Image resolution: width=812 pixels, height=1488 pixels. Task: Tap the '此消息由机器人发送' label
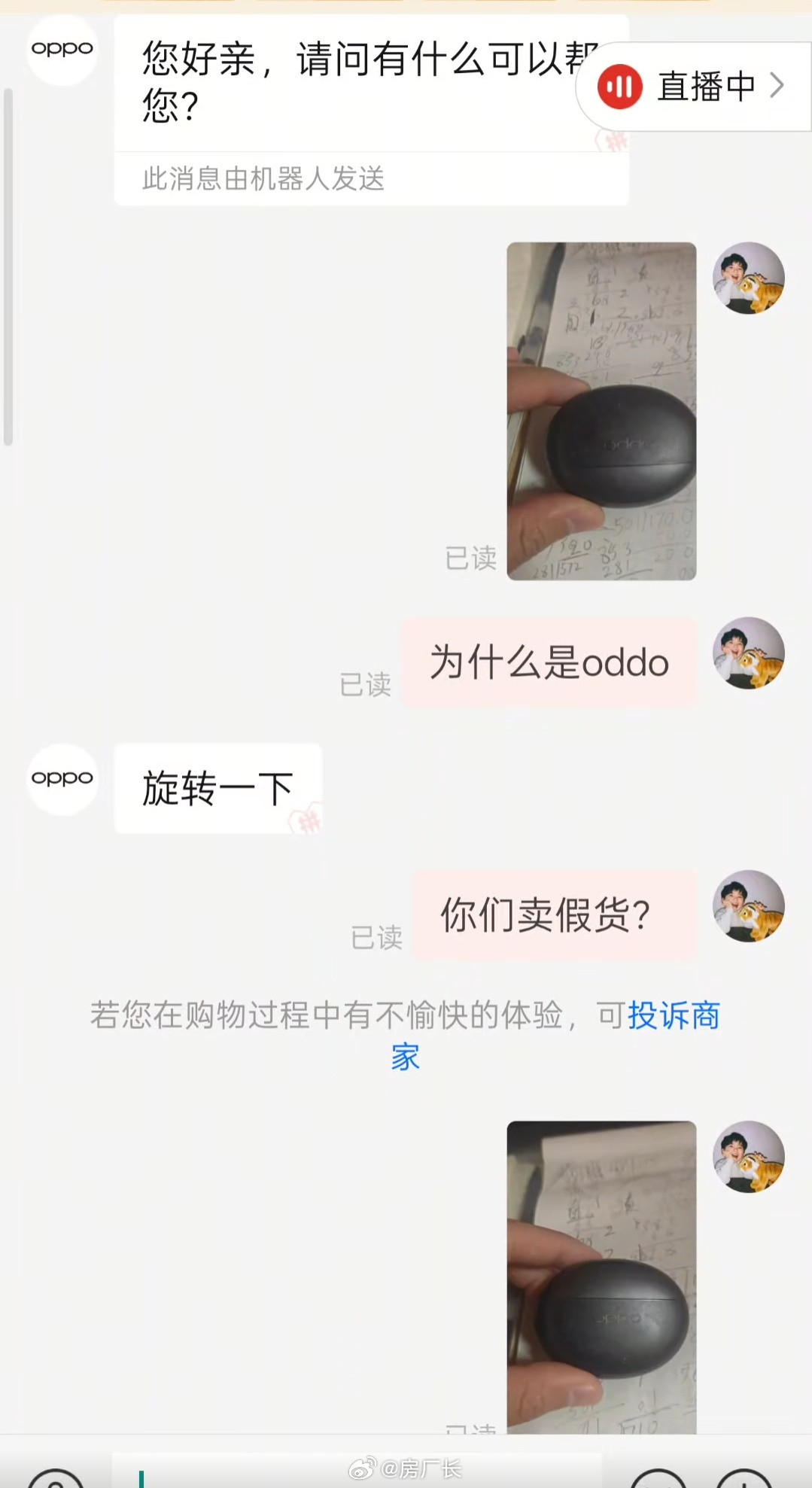coord(264,179)
